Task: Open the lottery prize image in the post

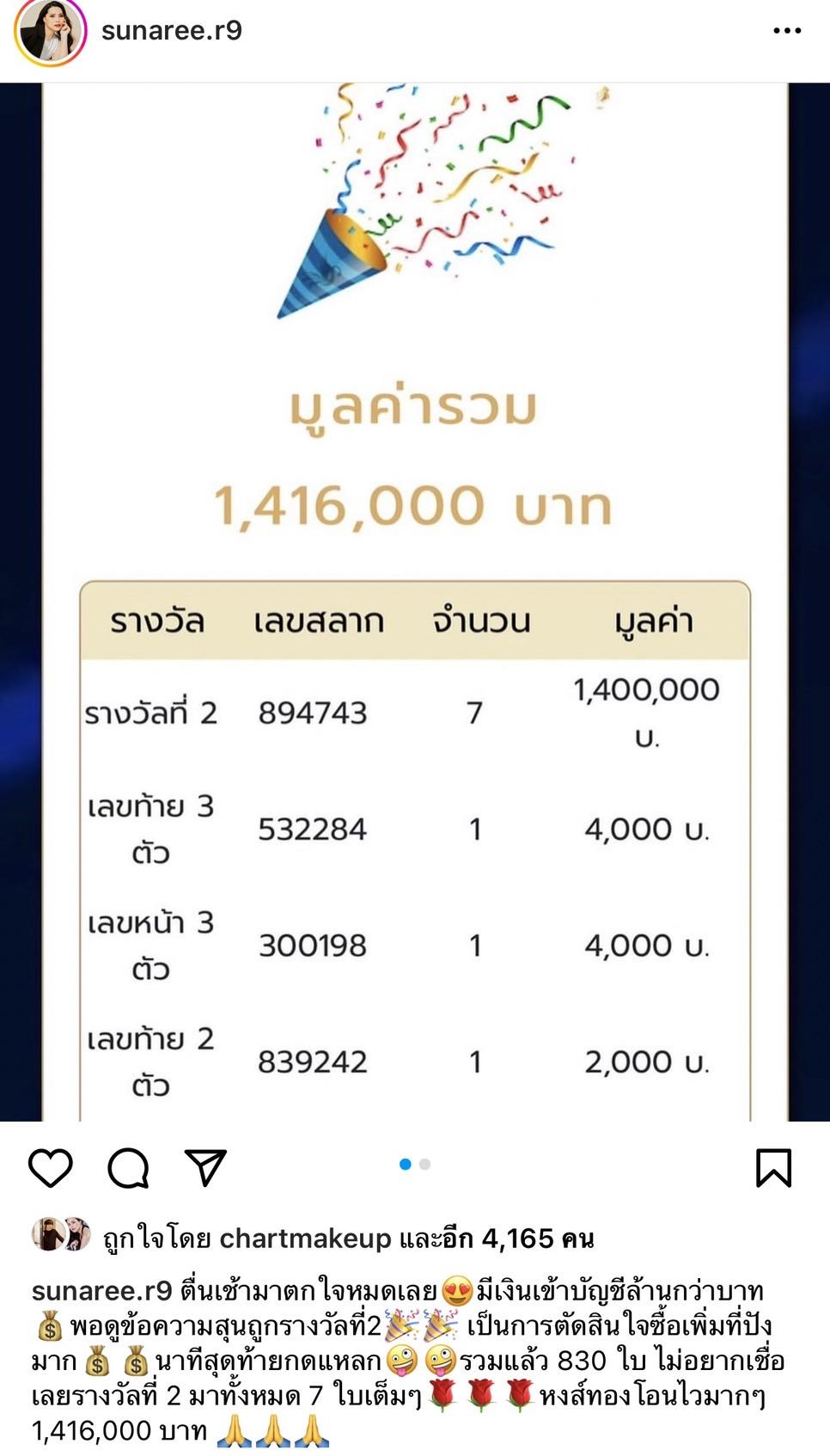Action: pyautogui.click(x=415, y=602)
